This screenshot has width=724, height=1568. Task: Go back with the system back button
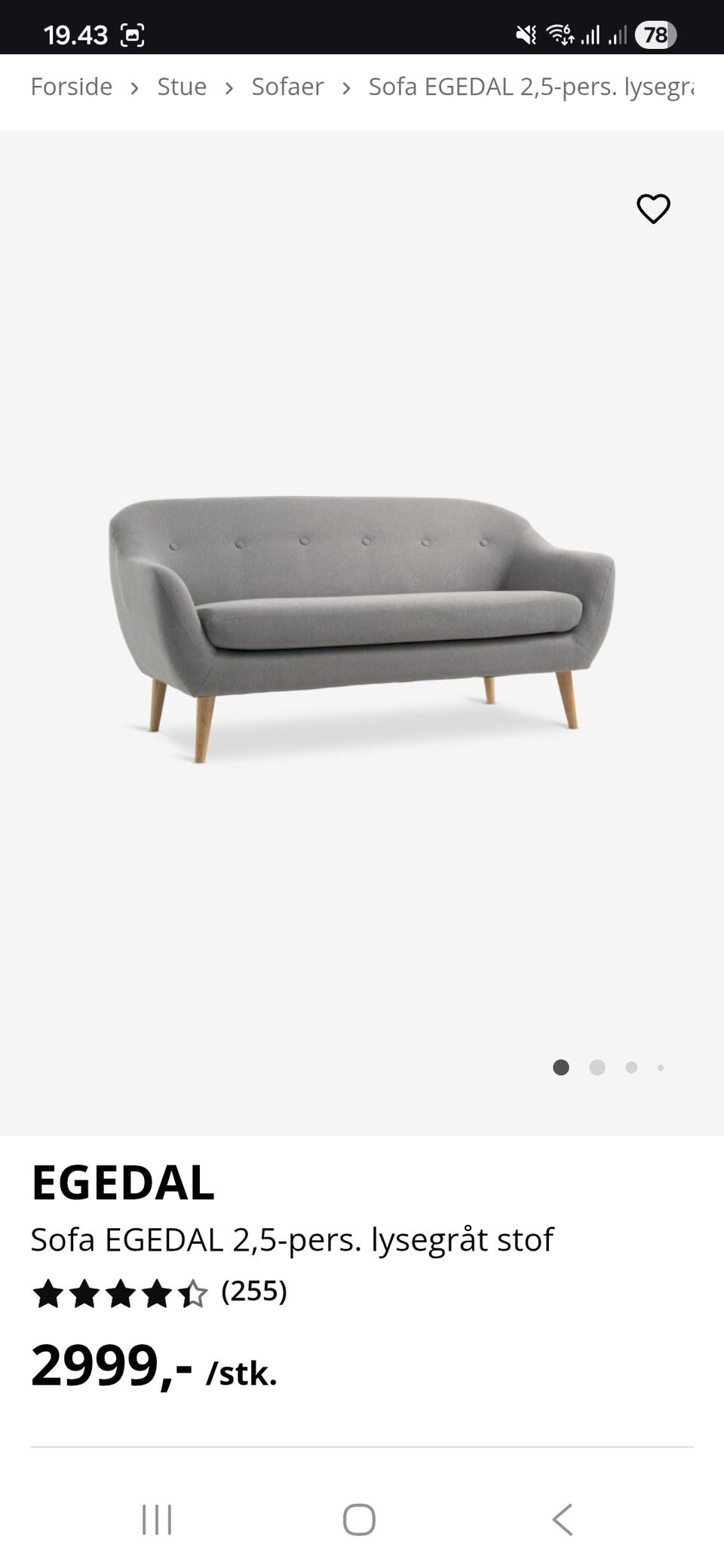pos(563,1519)
